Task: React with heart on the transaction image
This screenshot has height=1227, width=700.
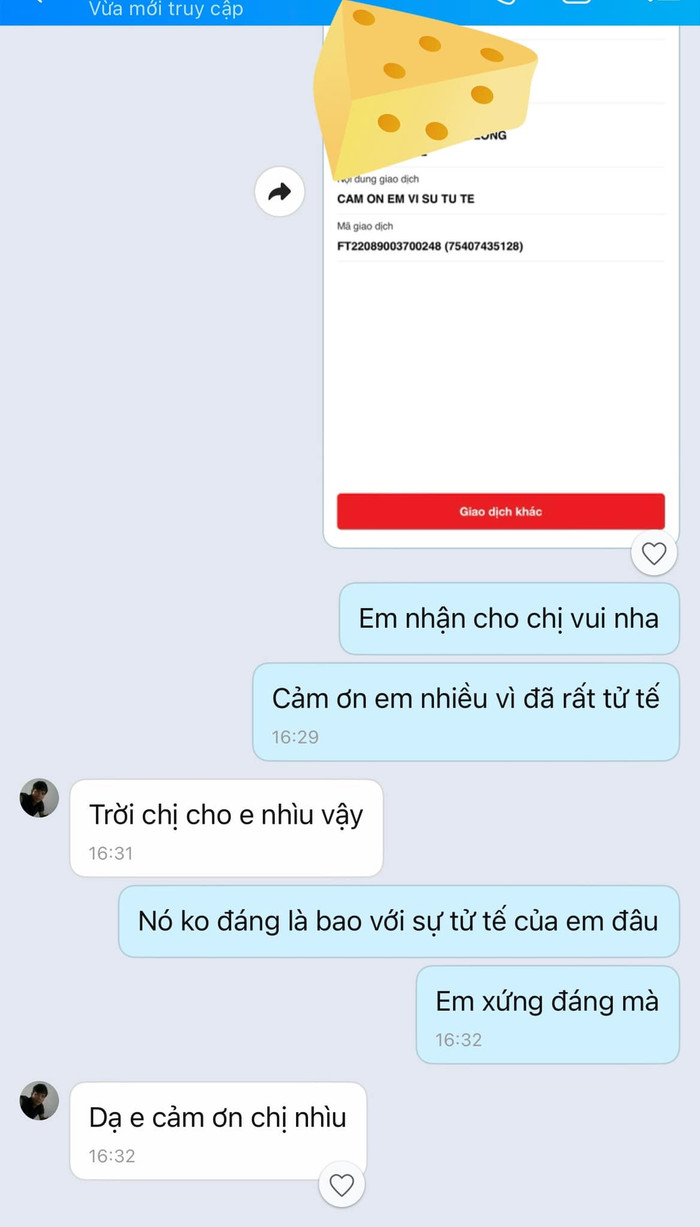Action: click(653, 553)
